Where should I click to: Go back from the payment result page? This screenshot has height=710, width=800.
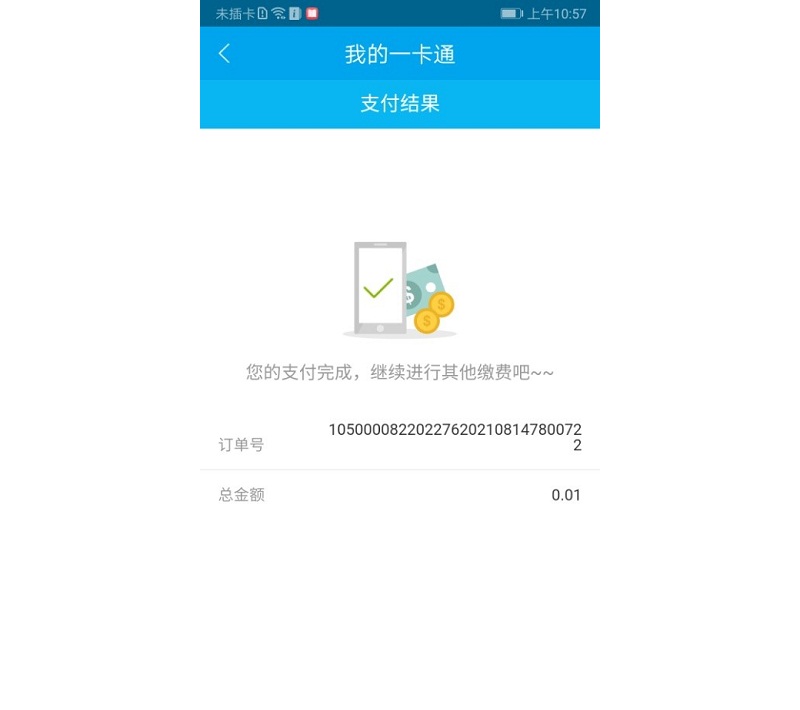(225, 54)
